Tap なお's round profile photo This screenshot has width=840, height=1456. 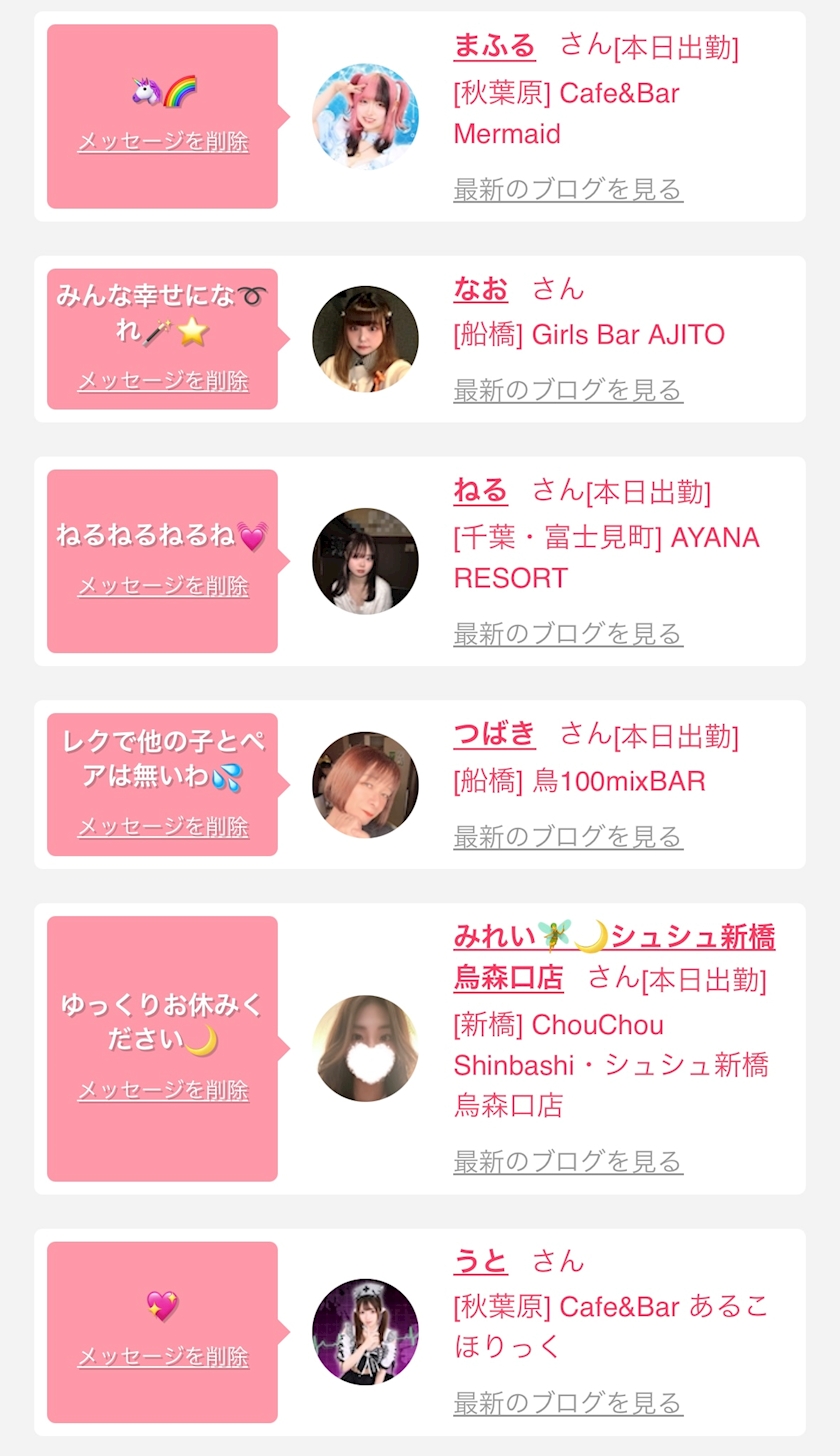pos(365,339)
